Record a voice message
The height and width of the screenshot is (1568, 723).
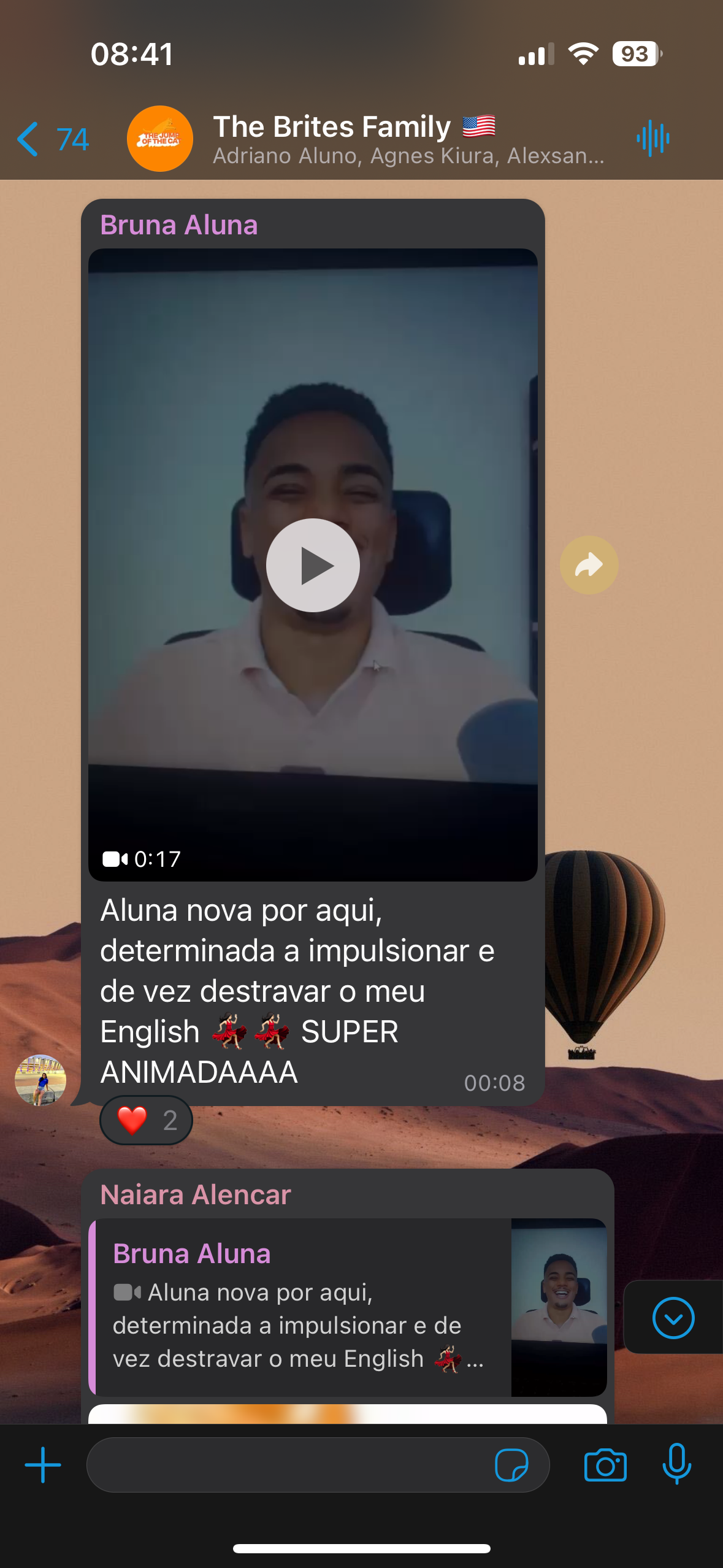(676, 1465)
